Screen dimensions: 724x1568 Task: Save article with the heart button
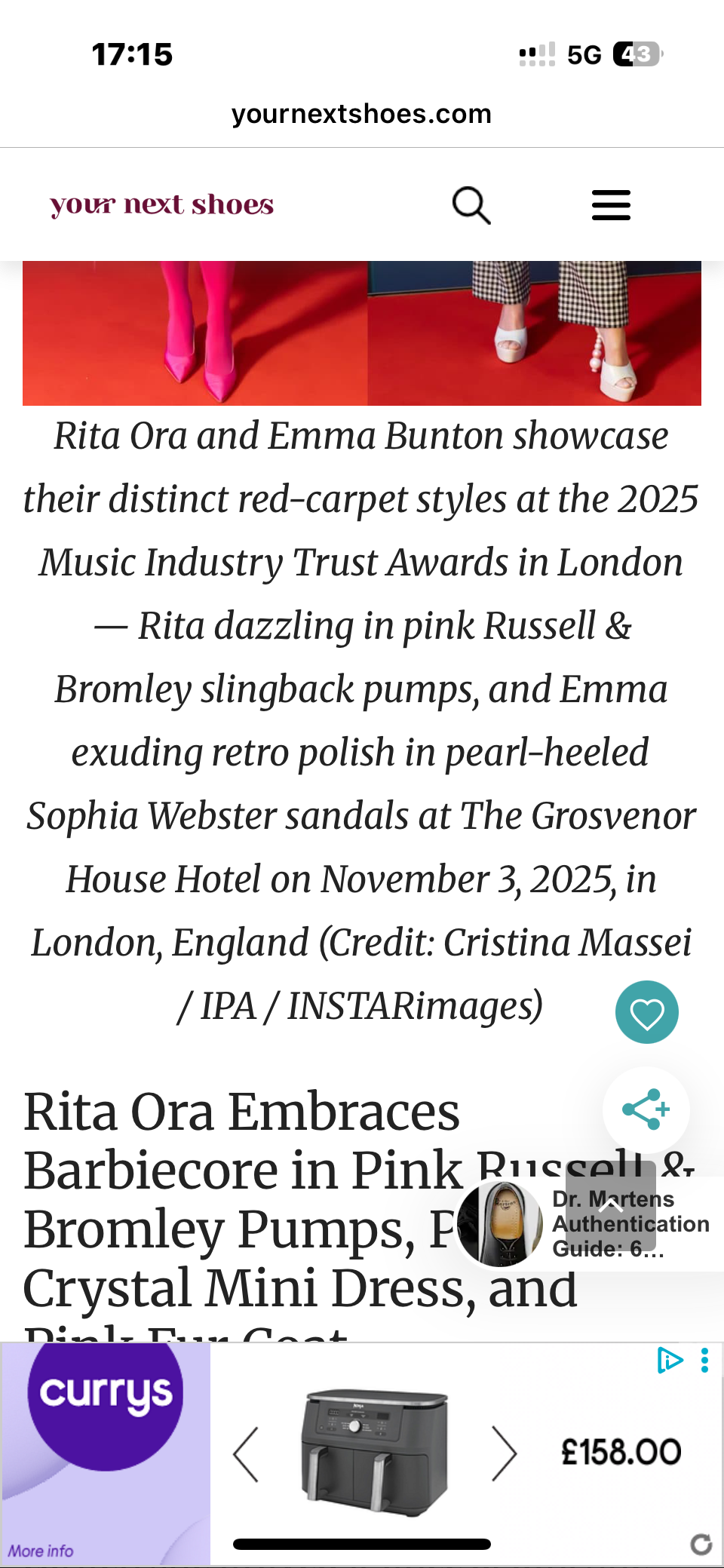pyautogui.click(x=646, y=1012)
